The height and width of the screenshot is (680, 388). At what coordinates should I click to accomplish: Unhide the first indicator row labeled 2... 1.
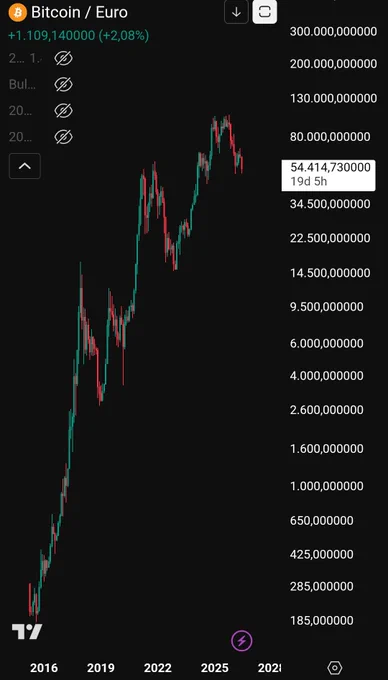tap(63, 58)
